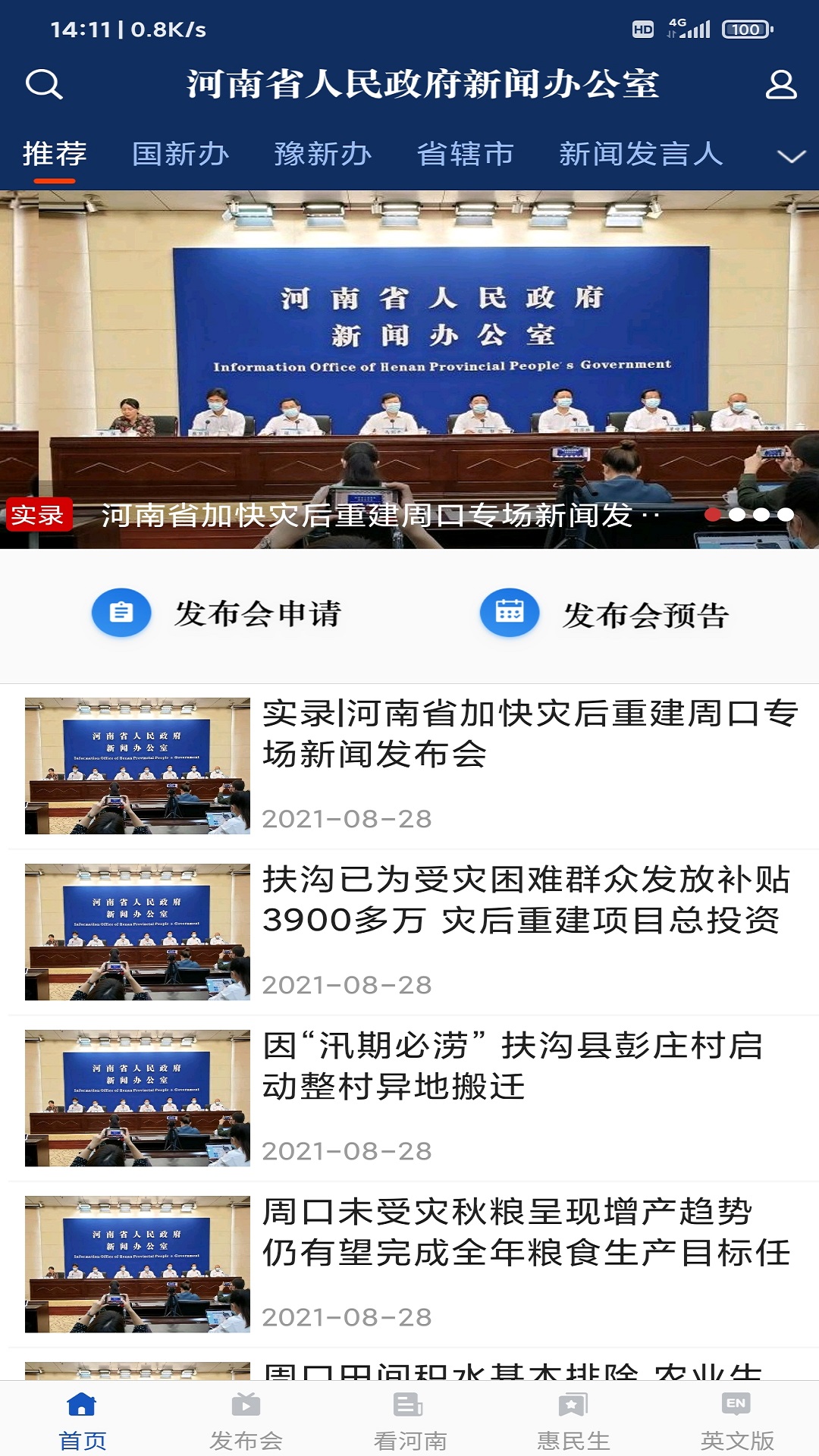
Task: Open 发布会预告
Action: (x=605, y=614)
